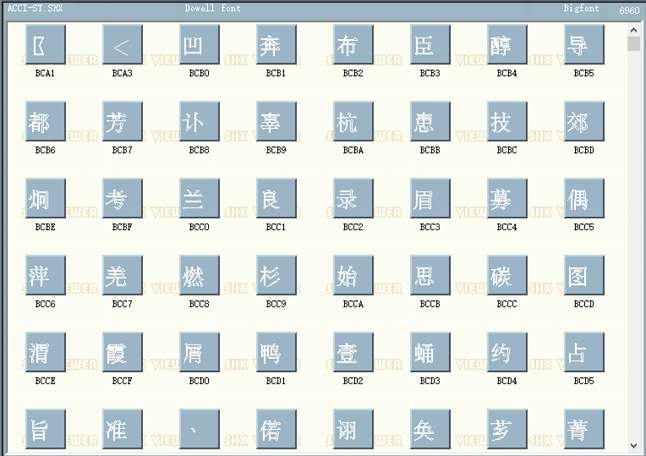
Task: Click the scrollbar down arrow
Action: (x=634, y=446)
